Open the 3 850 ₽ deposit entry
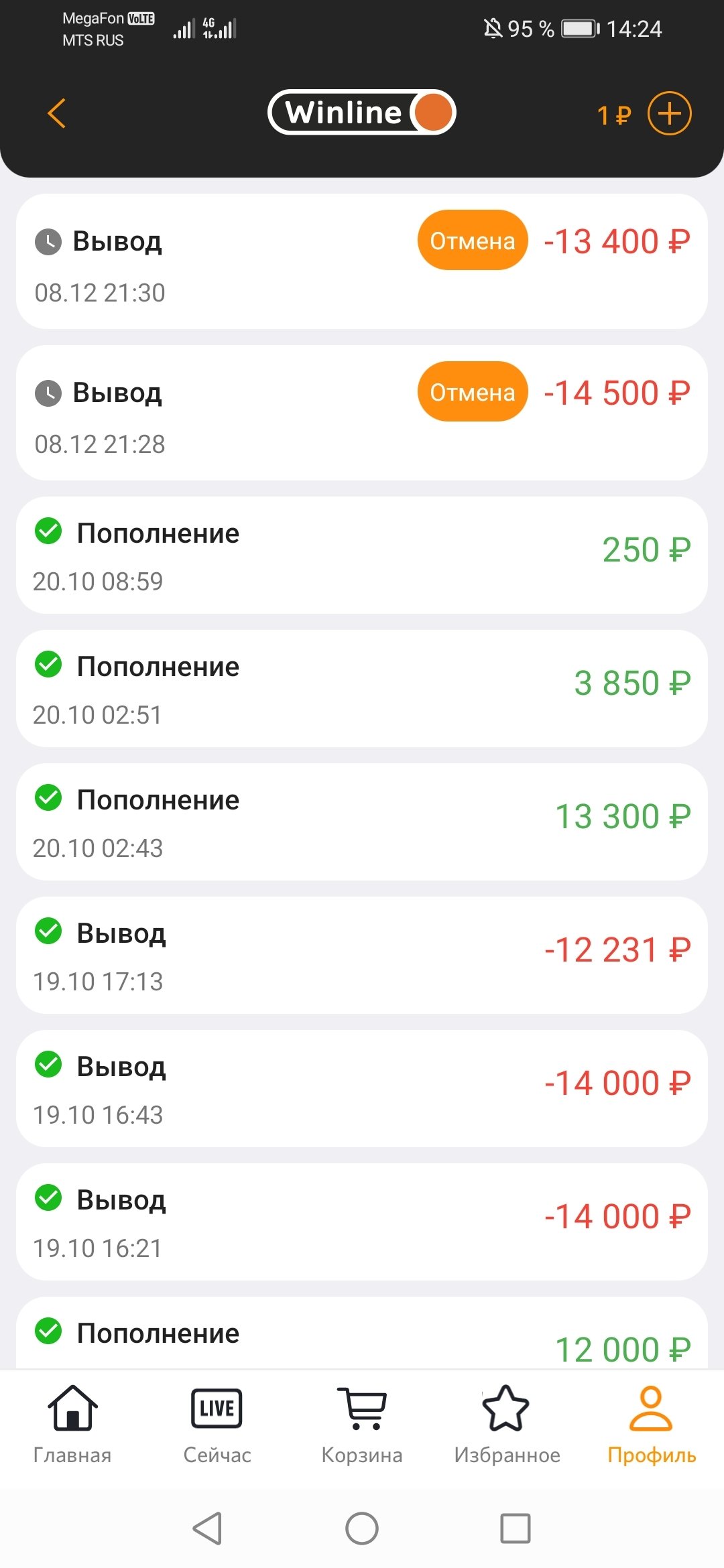 [362, 689]
